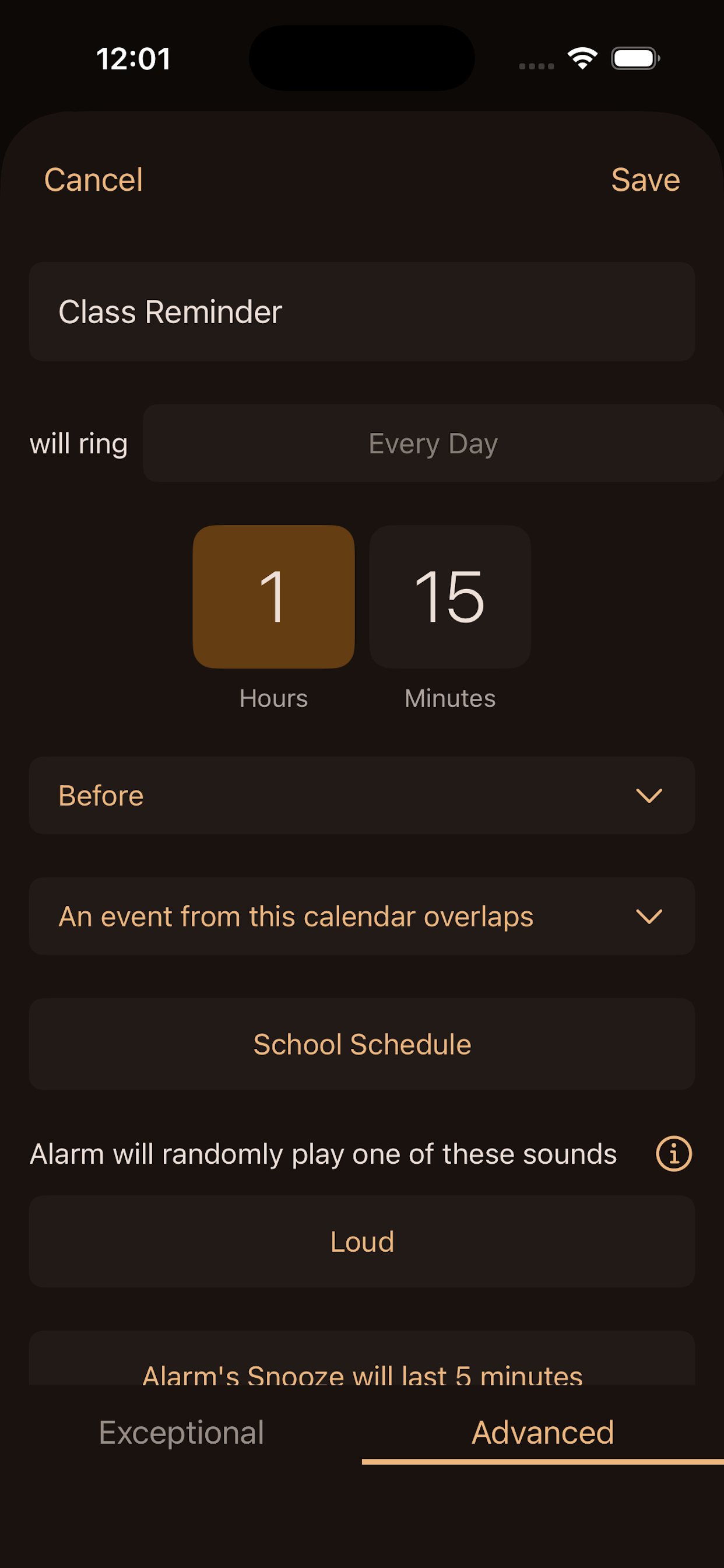724x1568 pixels.
Task: Expand the Every Day ring schedule selector
Action: (x=433, y=443)
